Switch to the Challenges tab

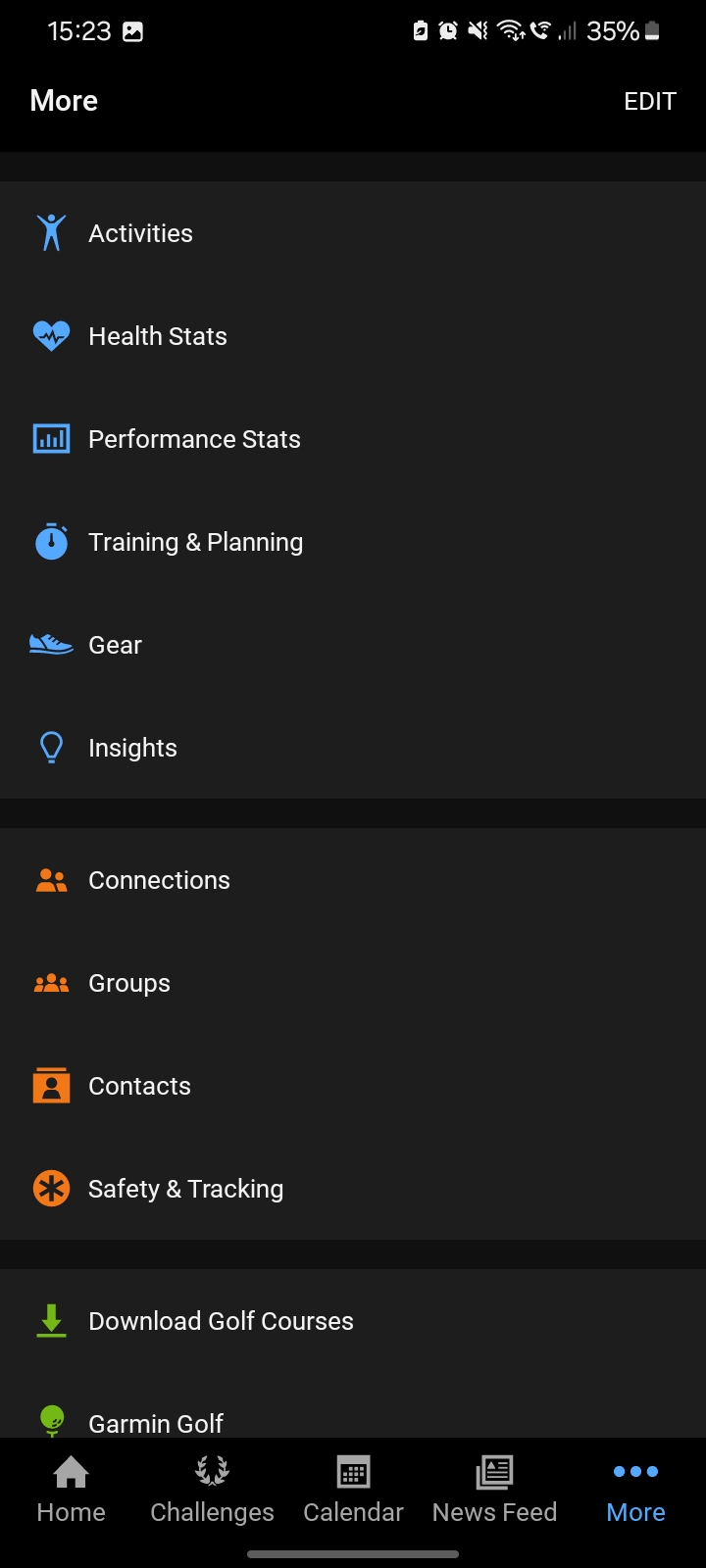(212, 1491)
